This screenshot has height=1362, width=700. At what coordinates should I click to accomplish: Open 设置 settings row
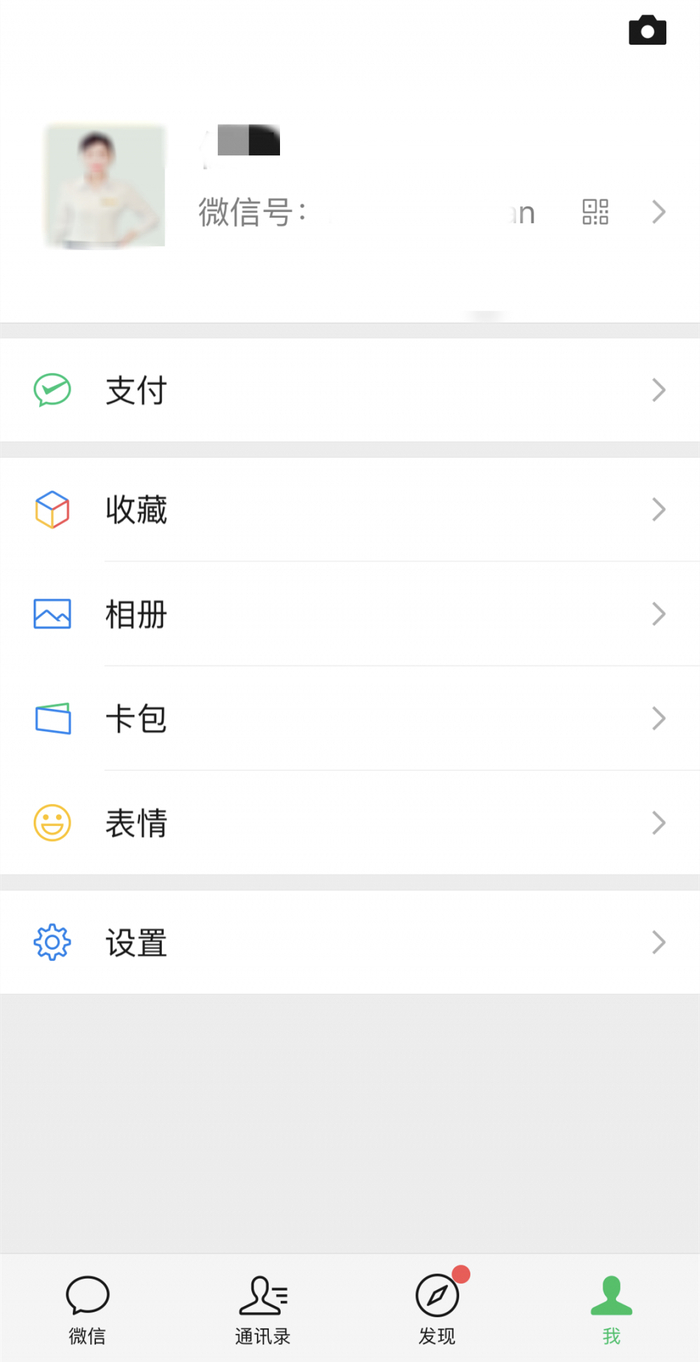[350, 942]
